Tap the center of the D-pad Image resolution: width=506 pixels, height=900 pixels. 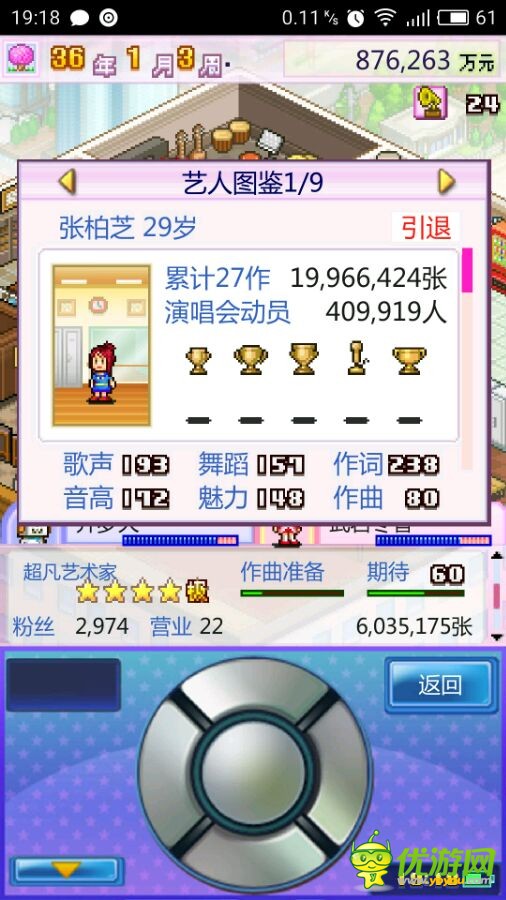pyautogui.click(x=254, y=770)
